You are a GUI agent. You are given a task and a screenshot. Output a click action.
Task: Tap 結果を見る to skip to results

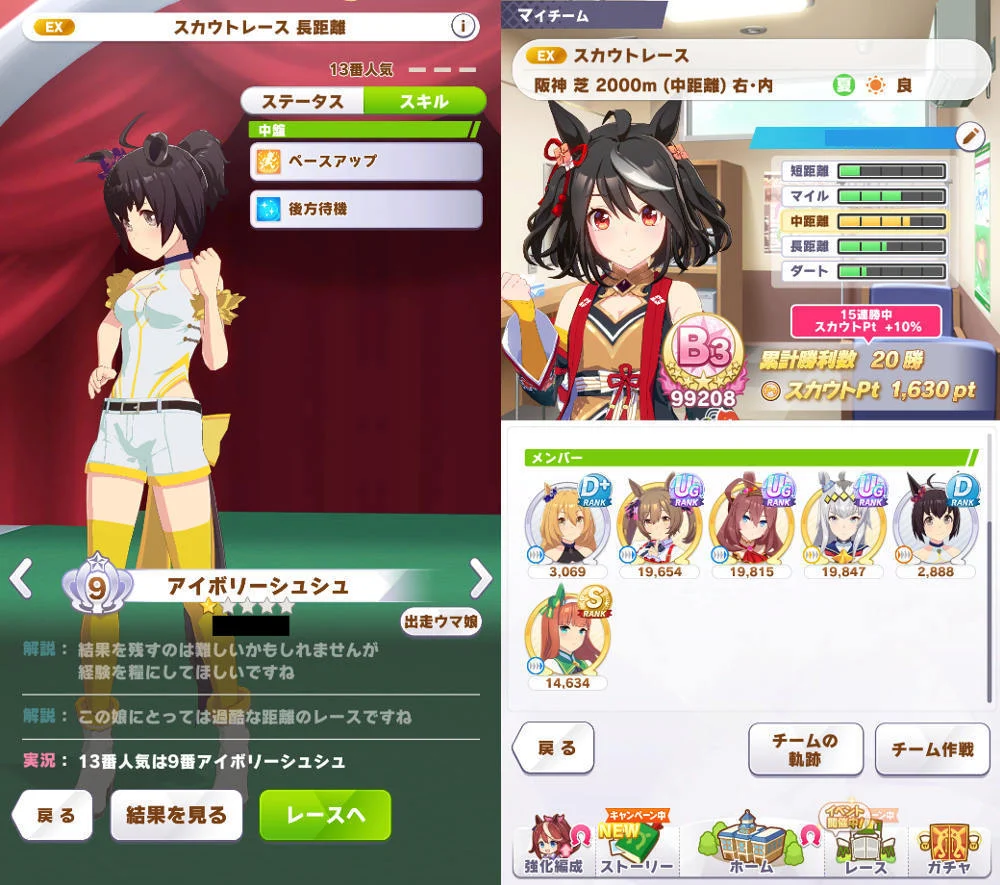coord(176,815)
